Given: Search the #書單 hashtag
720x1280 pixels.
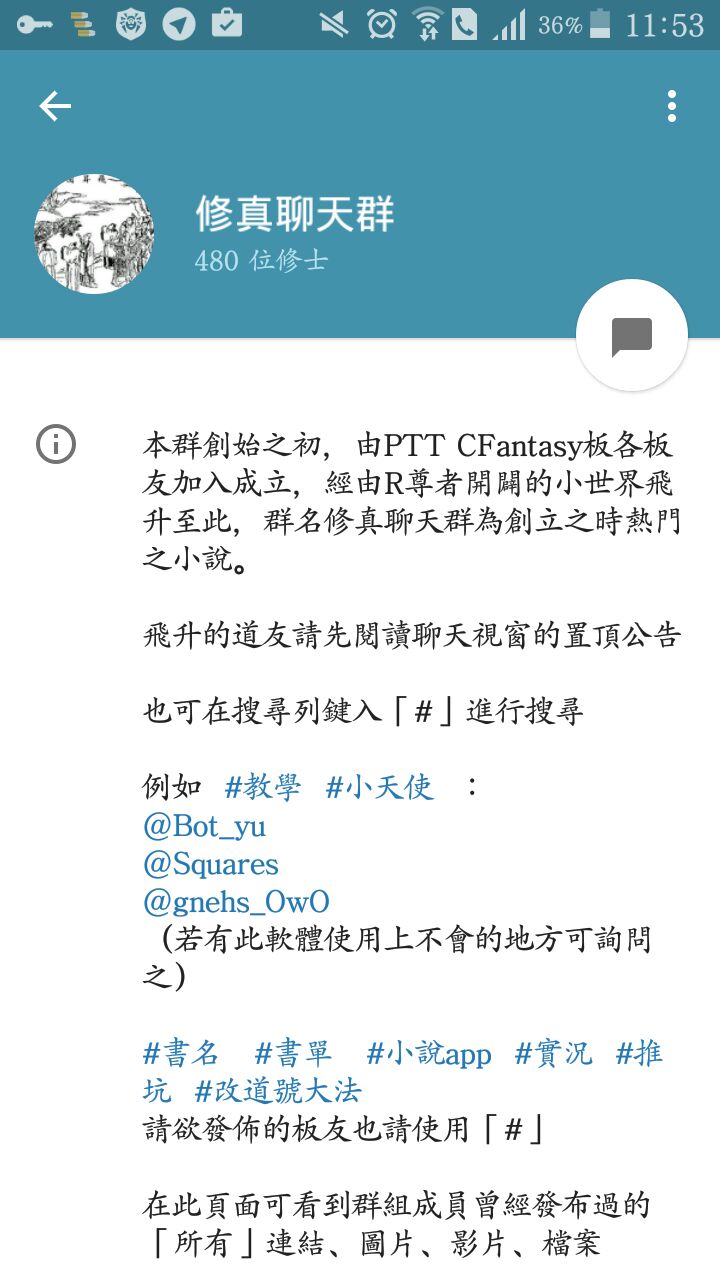Looking at the screenshot, I should point(293,1053).
